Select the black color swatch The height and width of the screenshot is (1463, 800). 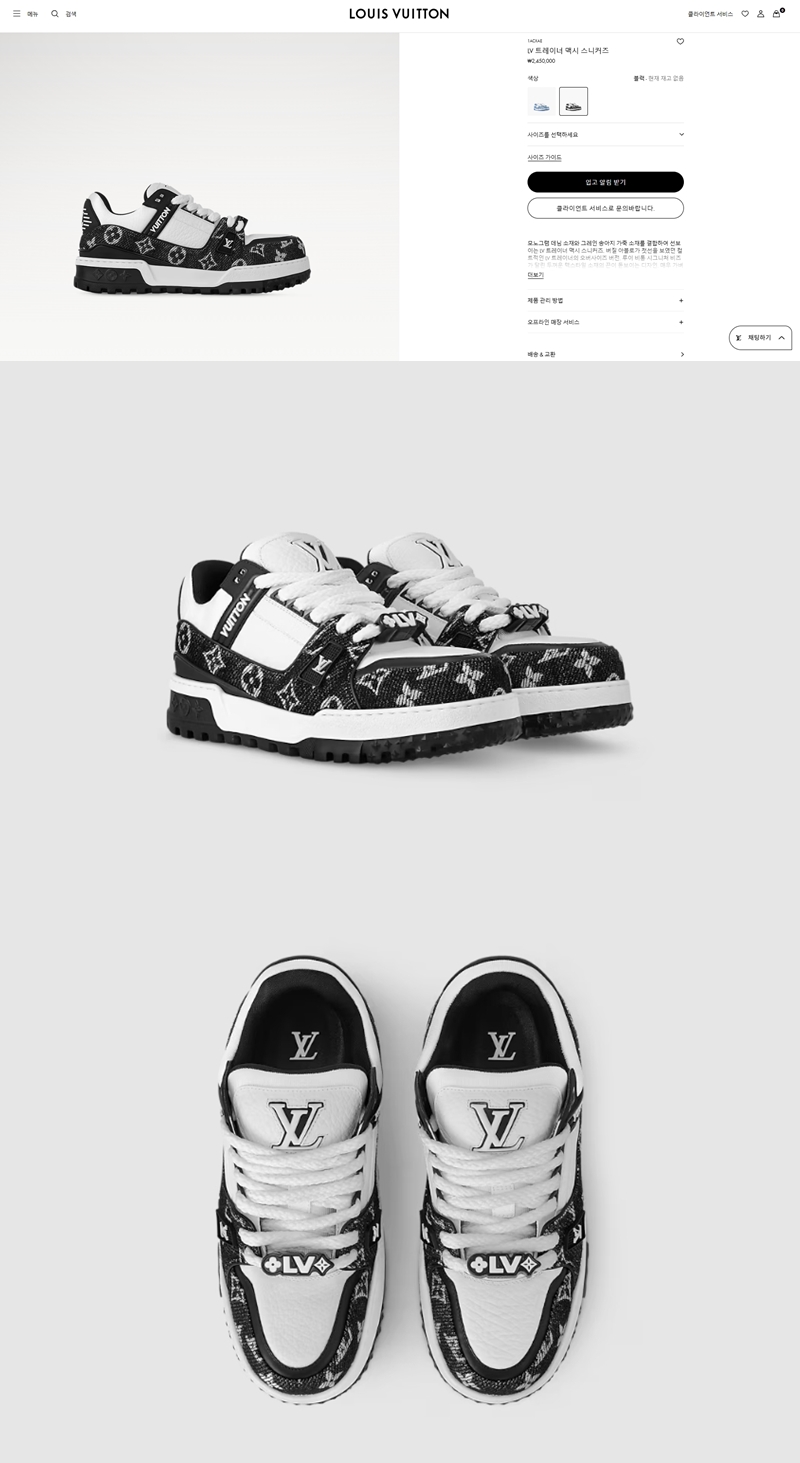(573, 102)
